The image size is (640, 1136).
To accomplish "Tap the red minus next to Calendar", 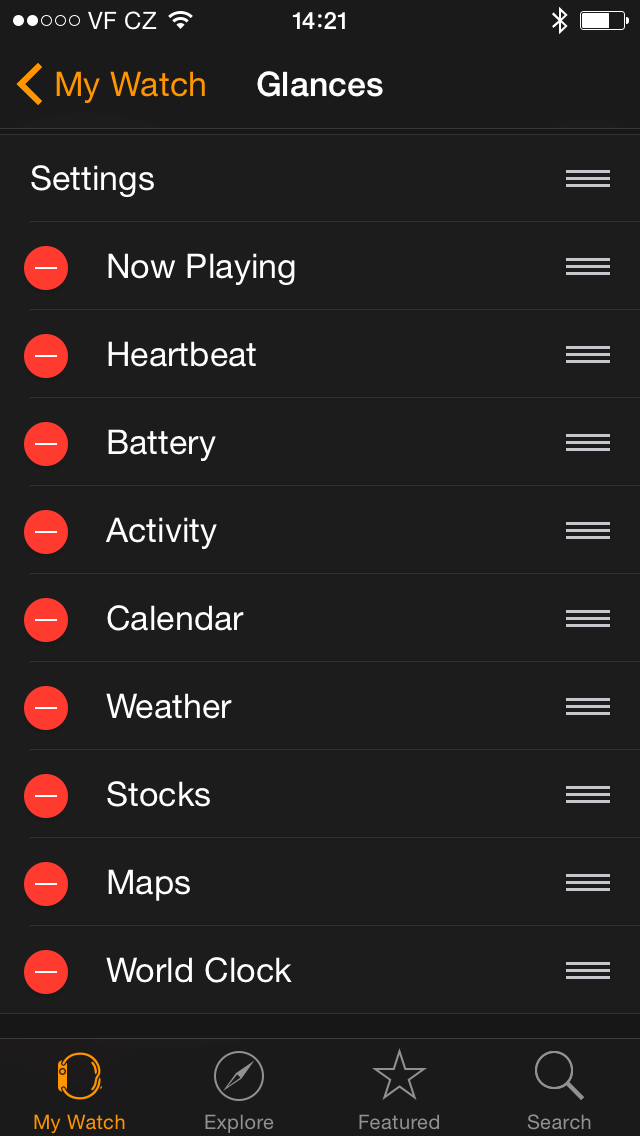I will [x=46, y=619].
